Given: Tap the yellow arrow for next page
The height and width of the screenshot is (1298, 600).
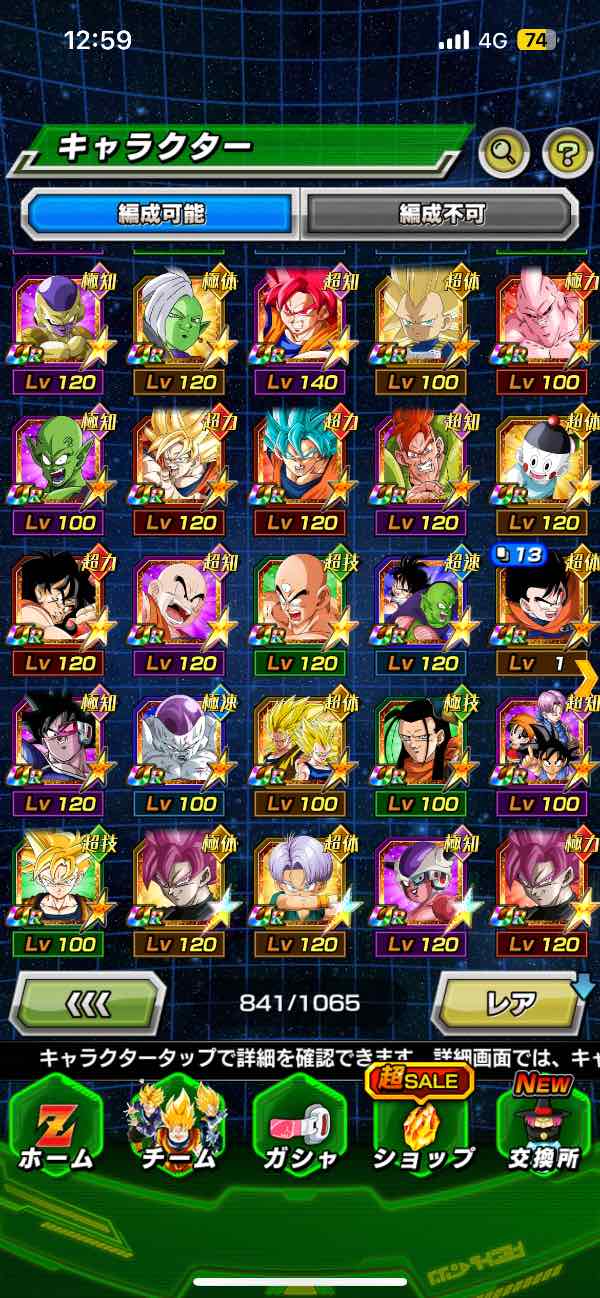Looking at the screenshot, I should (x=587, y=678).
